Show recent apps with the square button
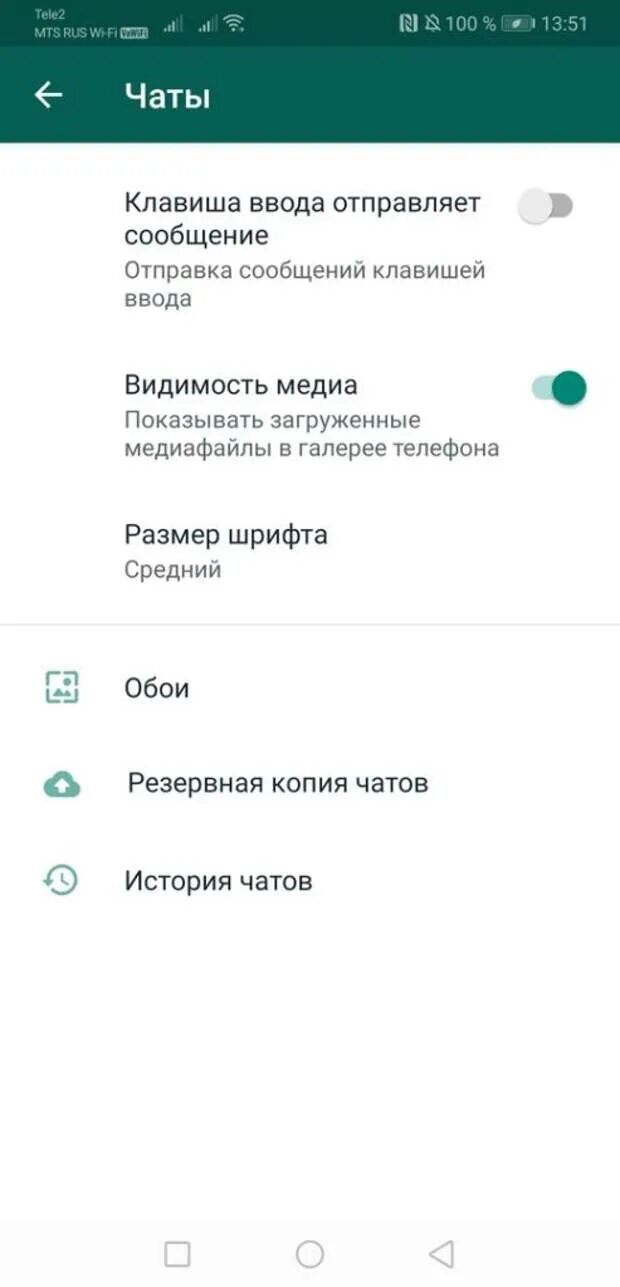 click(x=177, y=1253)
